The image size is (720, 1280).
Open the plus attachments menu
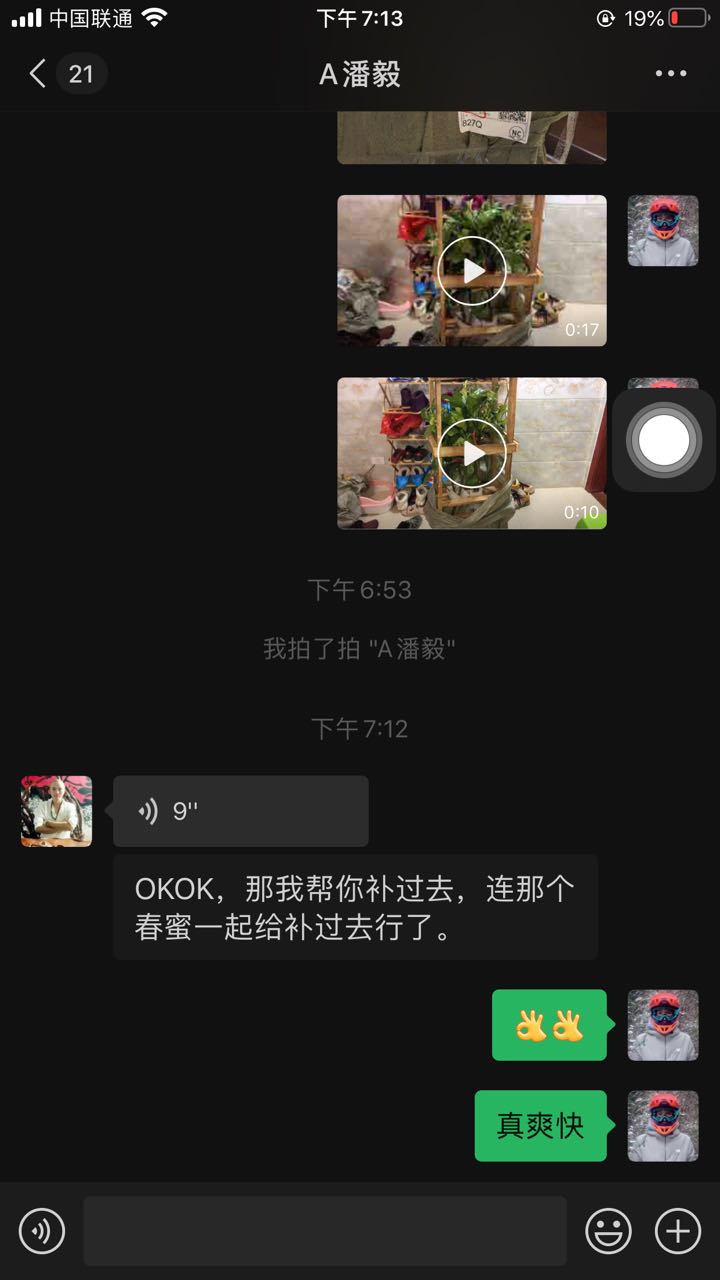678,1231
